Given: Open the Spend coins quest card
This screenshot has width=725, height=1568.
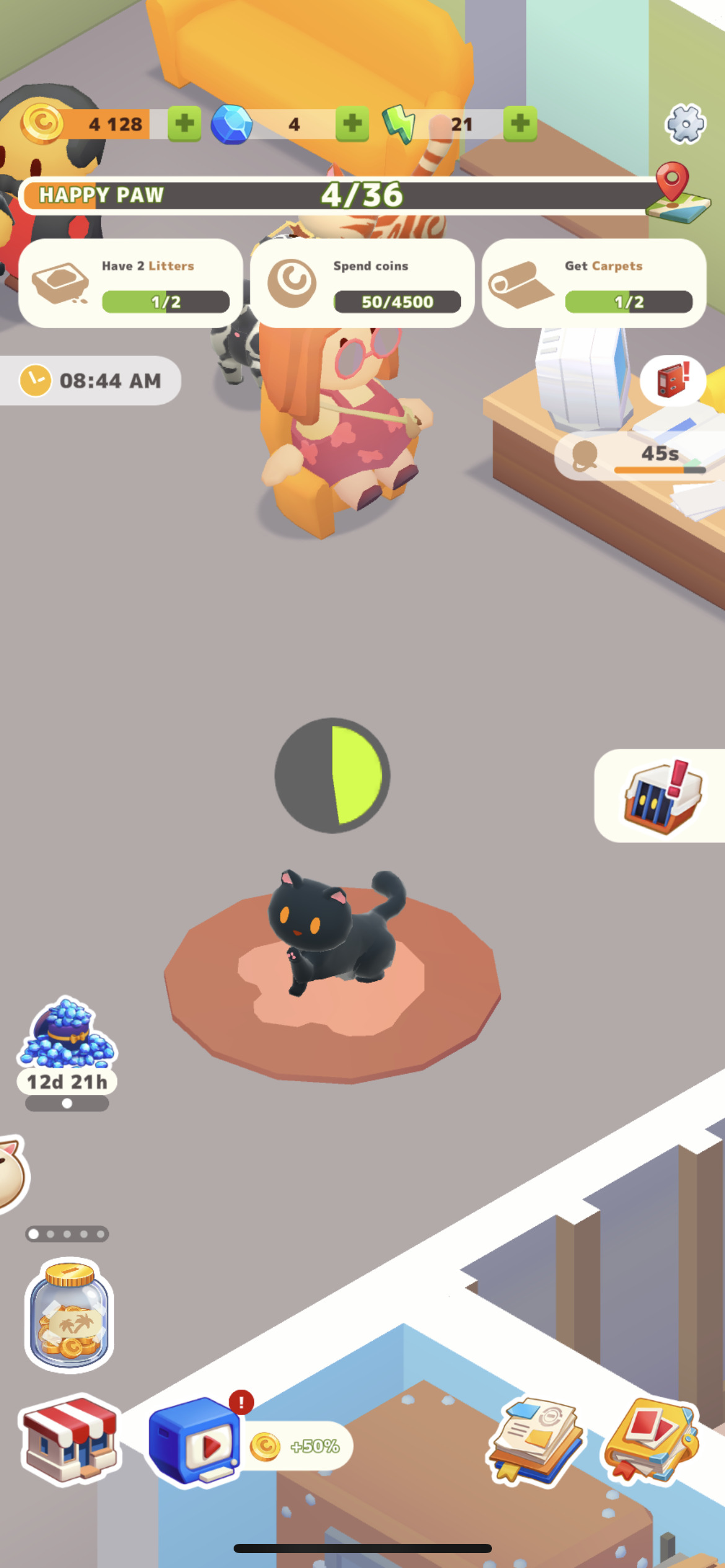Looking at the screenshot, I should click(362, 284).
